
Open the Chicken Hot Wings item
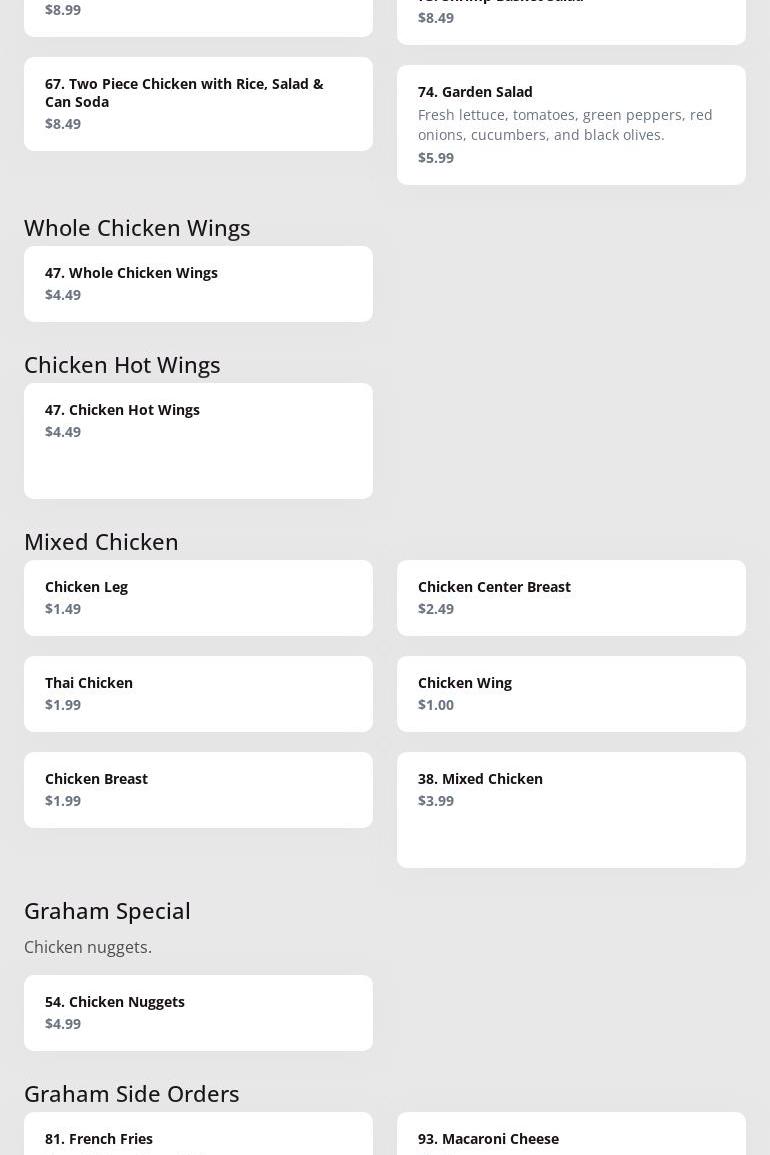pyautogui.click(x=198, y=439)
